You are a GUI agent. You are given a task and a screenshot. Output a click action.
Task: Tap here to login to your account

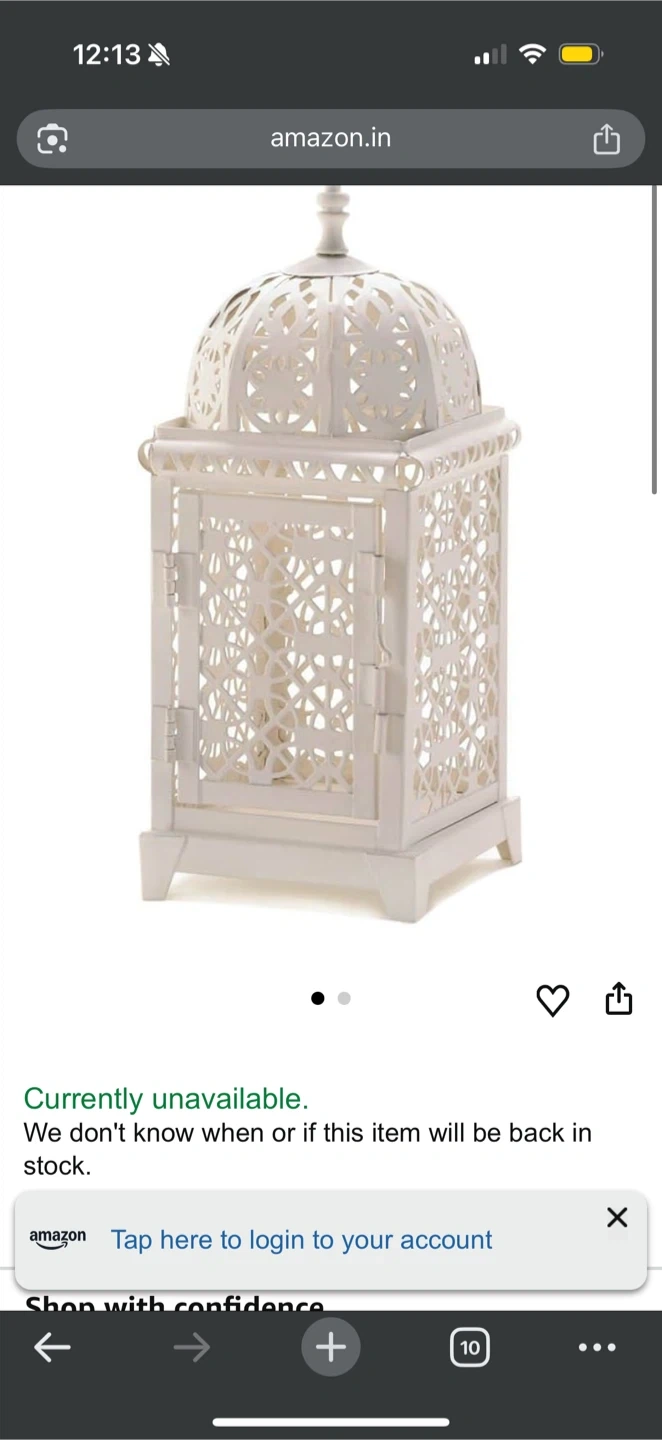pos(301,1240)
